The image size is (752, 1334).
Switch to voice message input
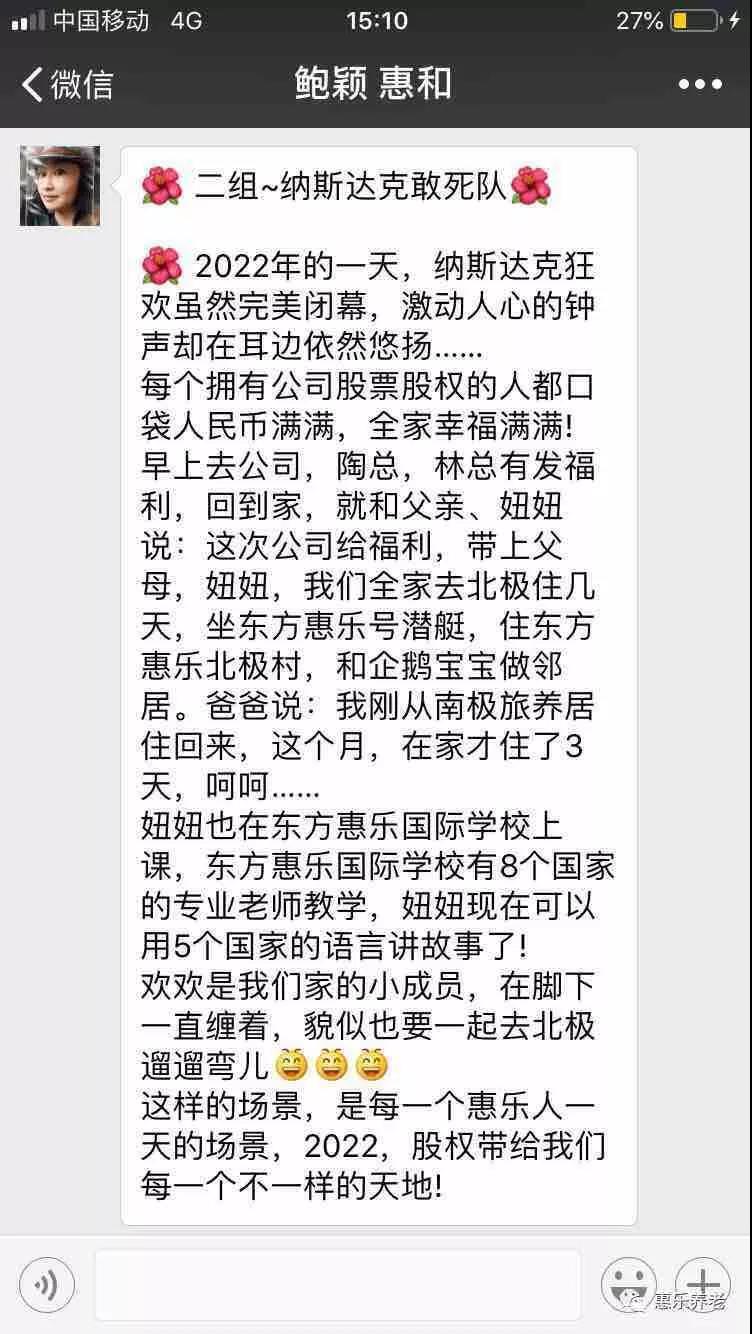[x=46, y=1284]
